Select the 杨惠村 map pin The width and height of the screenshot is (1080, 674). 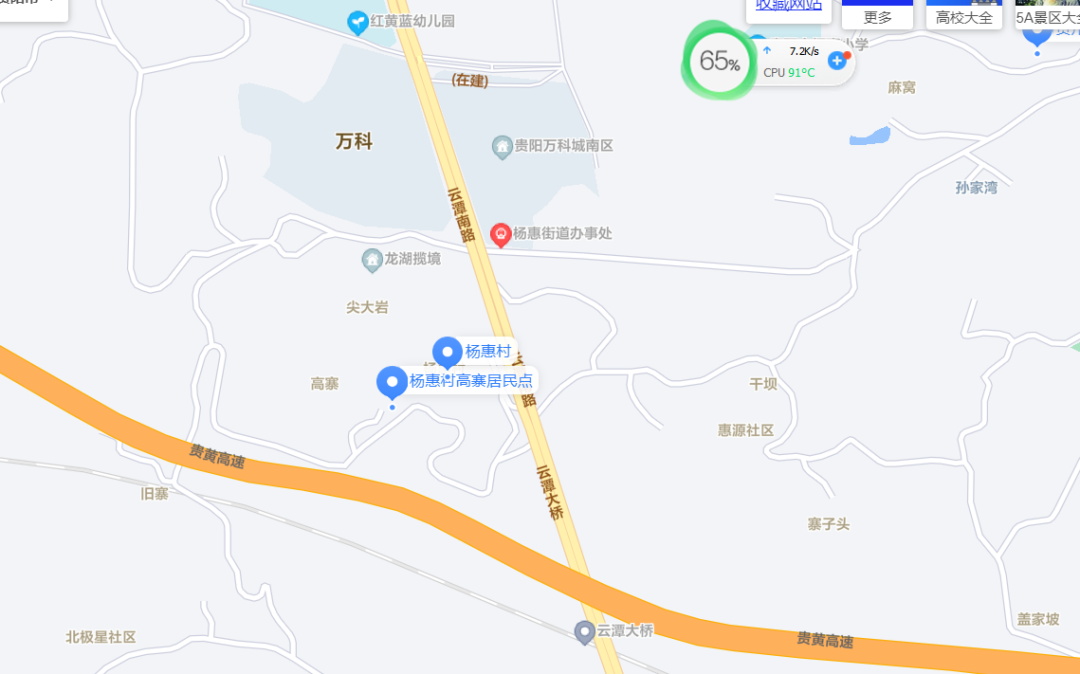tap(447, 352)
